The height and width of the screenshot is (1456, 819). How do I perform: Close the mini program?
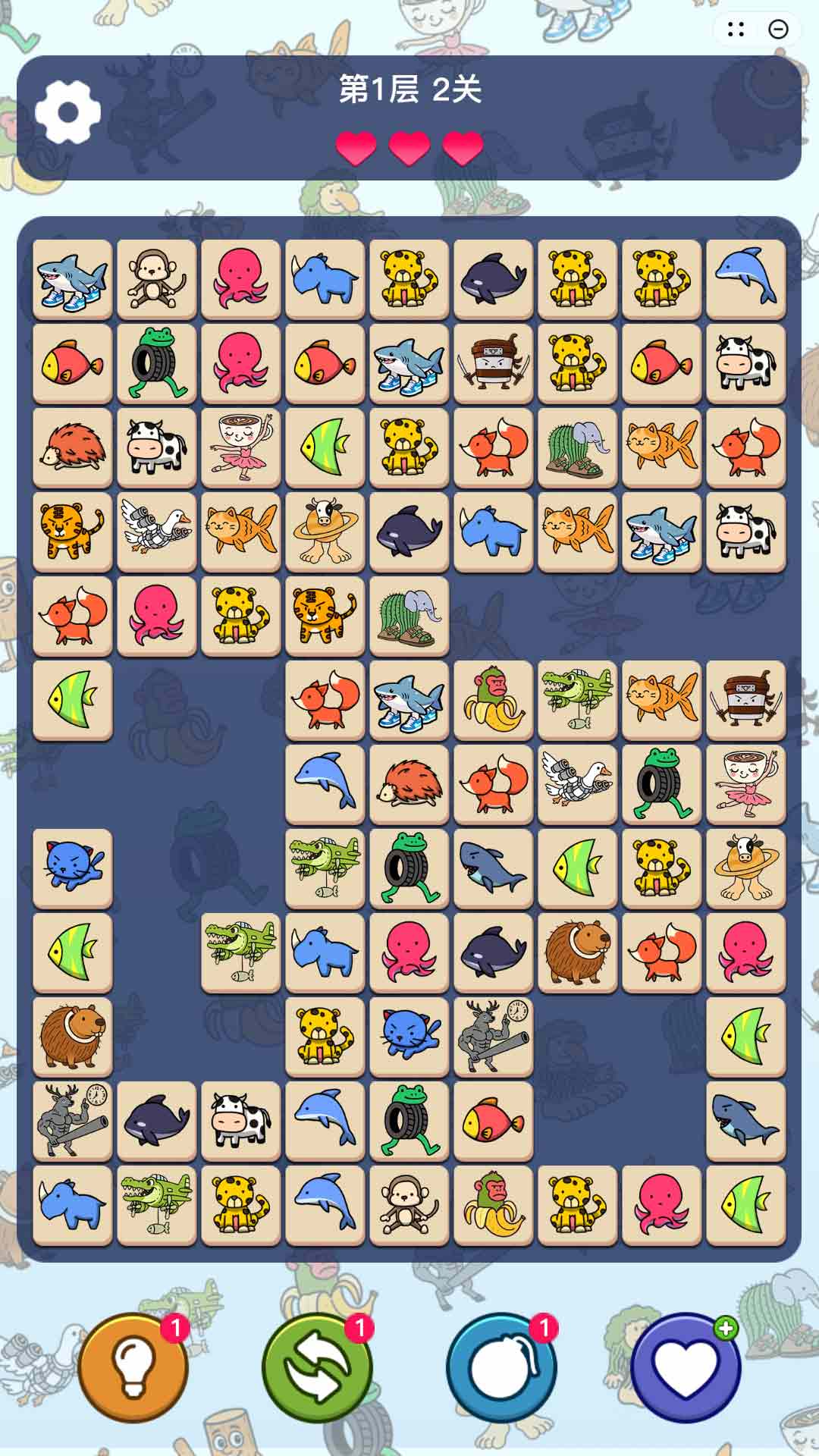[x=778, y=30]
